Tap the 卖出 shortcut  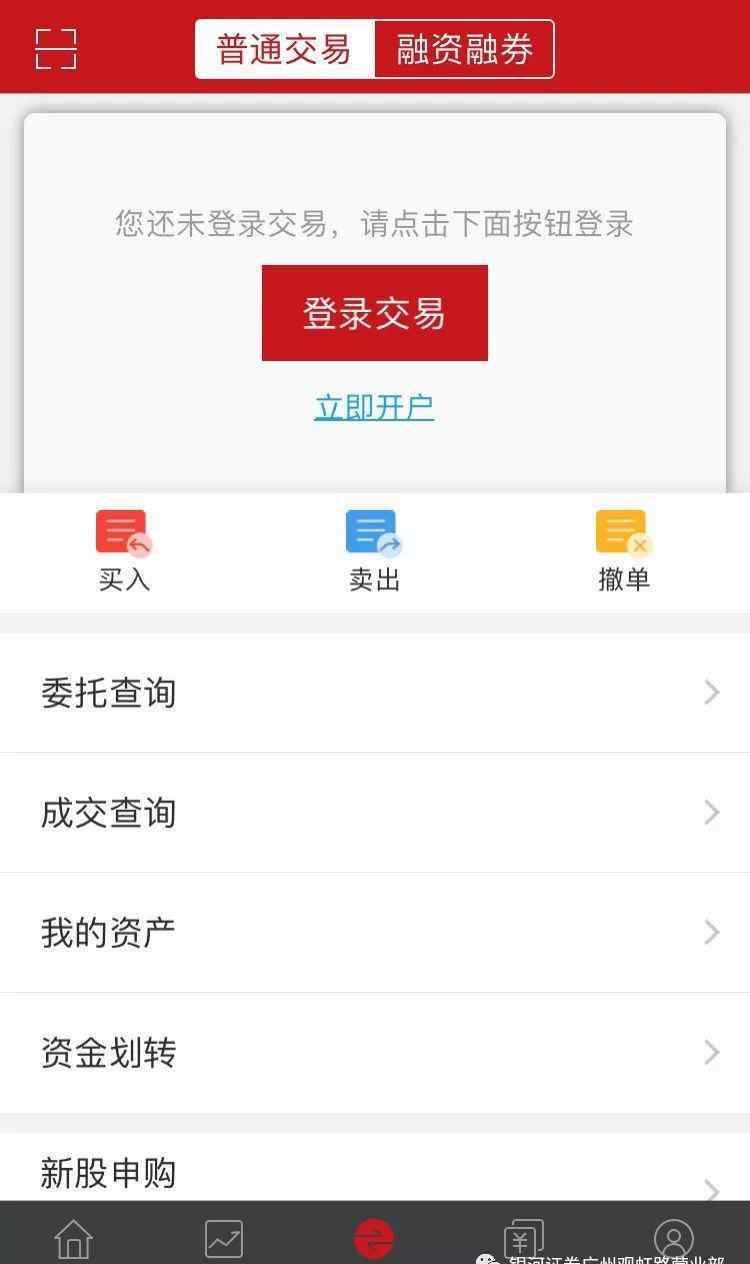374,551
